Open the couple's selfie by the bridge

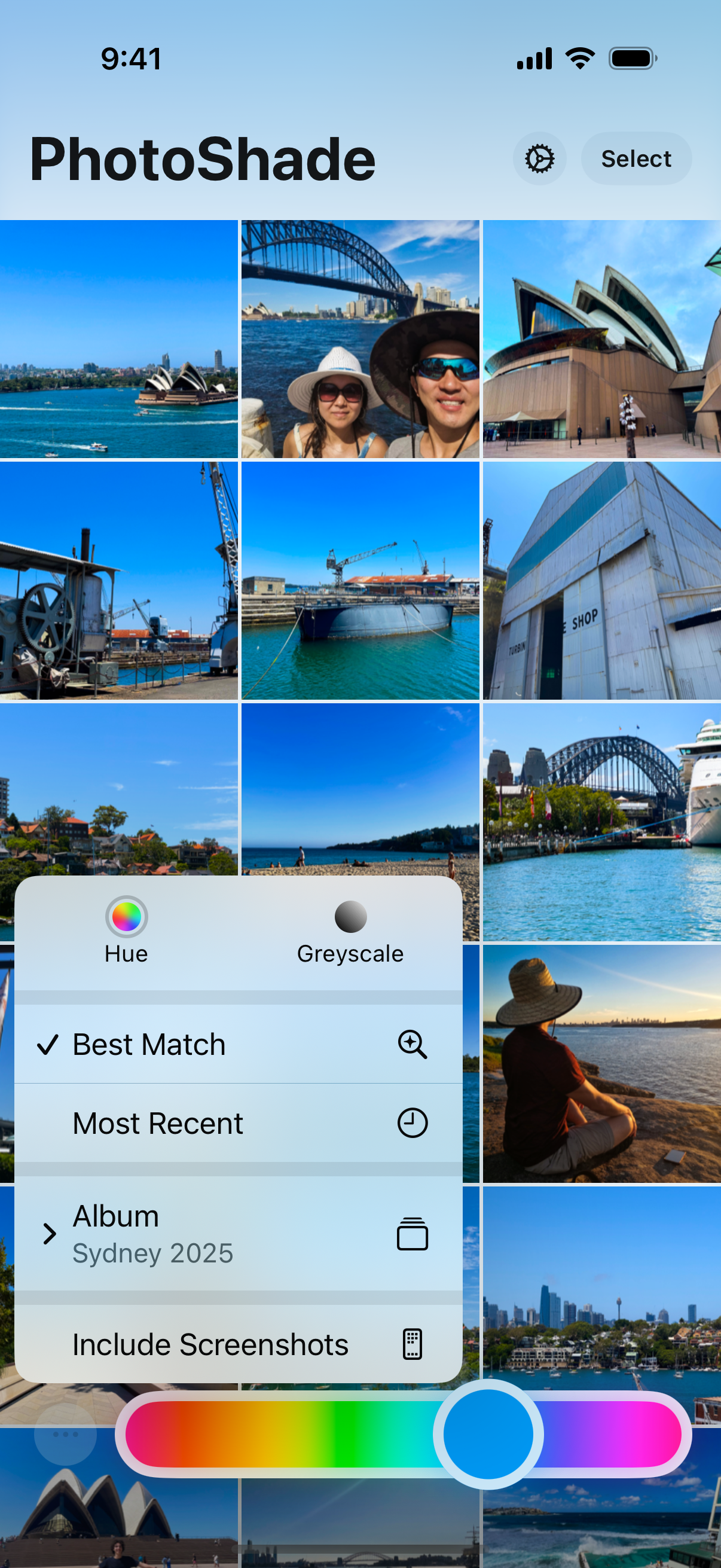(360, 339)
